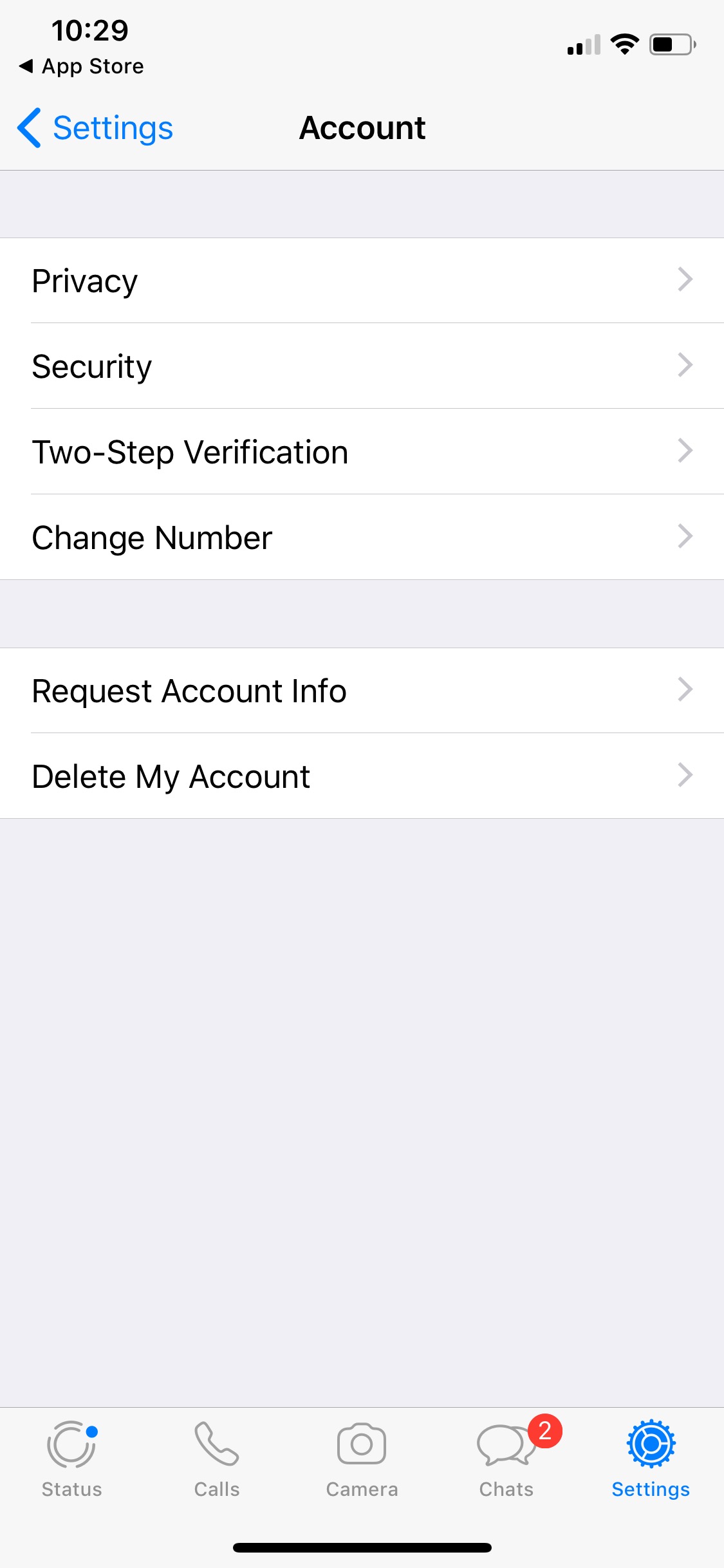Image resolution: width=724 pixels, height=1568 pixels.
Task: Return to App Store via status bar
Action: [81, 66]
